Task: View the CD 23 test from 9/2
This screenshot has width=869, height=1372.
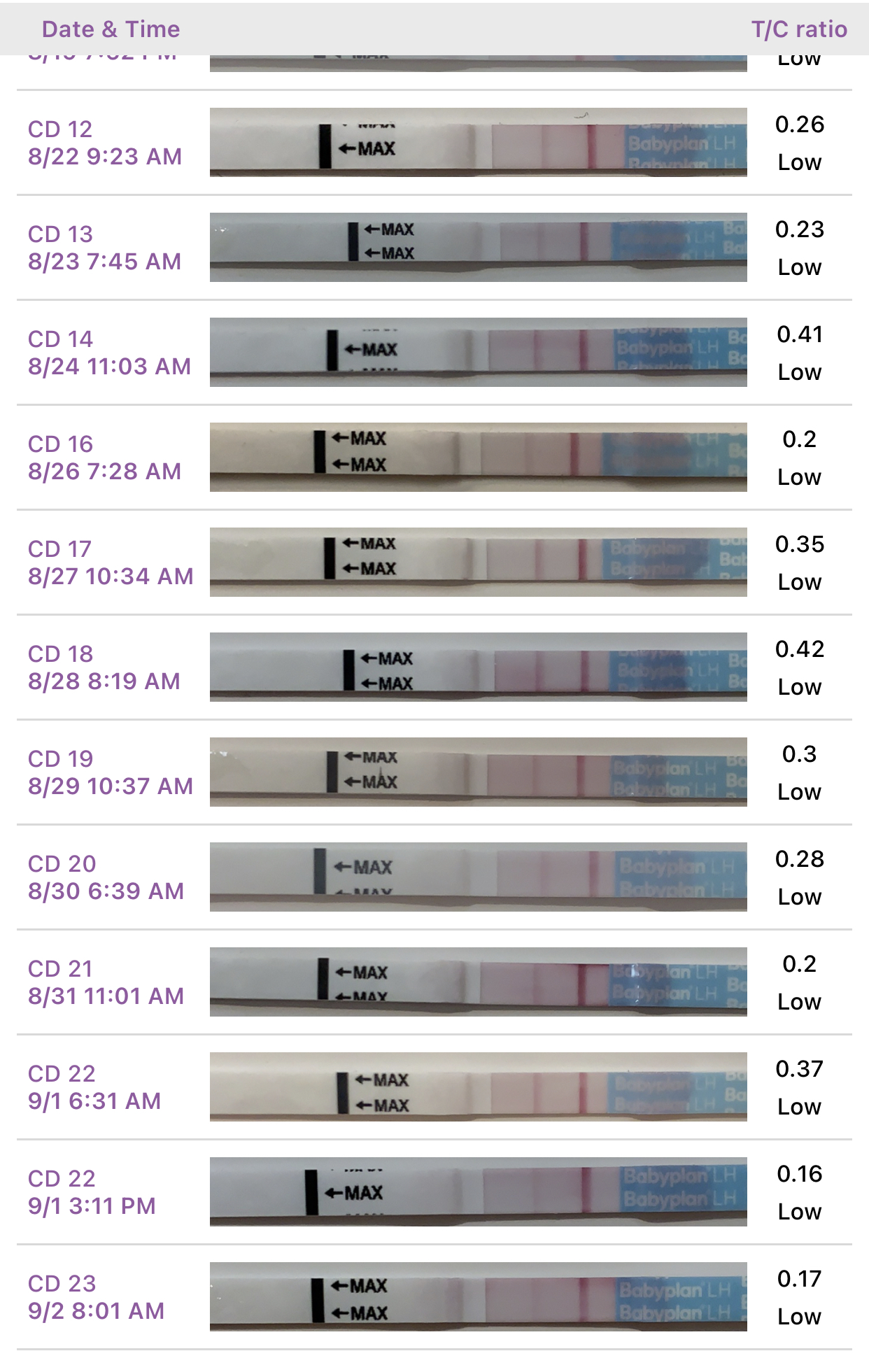Action: 434,1296
